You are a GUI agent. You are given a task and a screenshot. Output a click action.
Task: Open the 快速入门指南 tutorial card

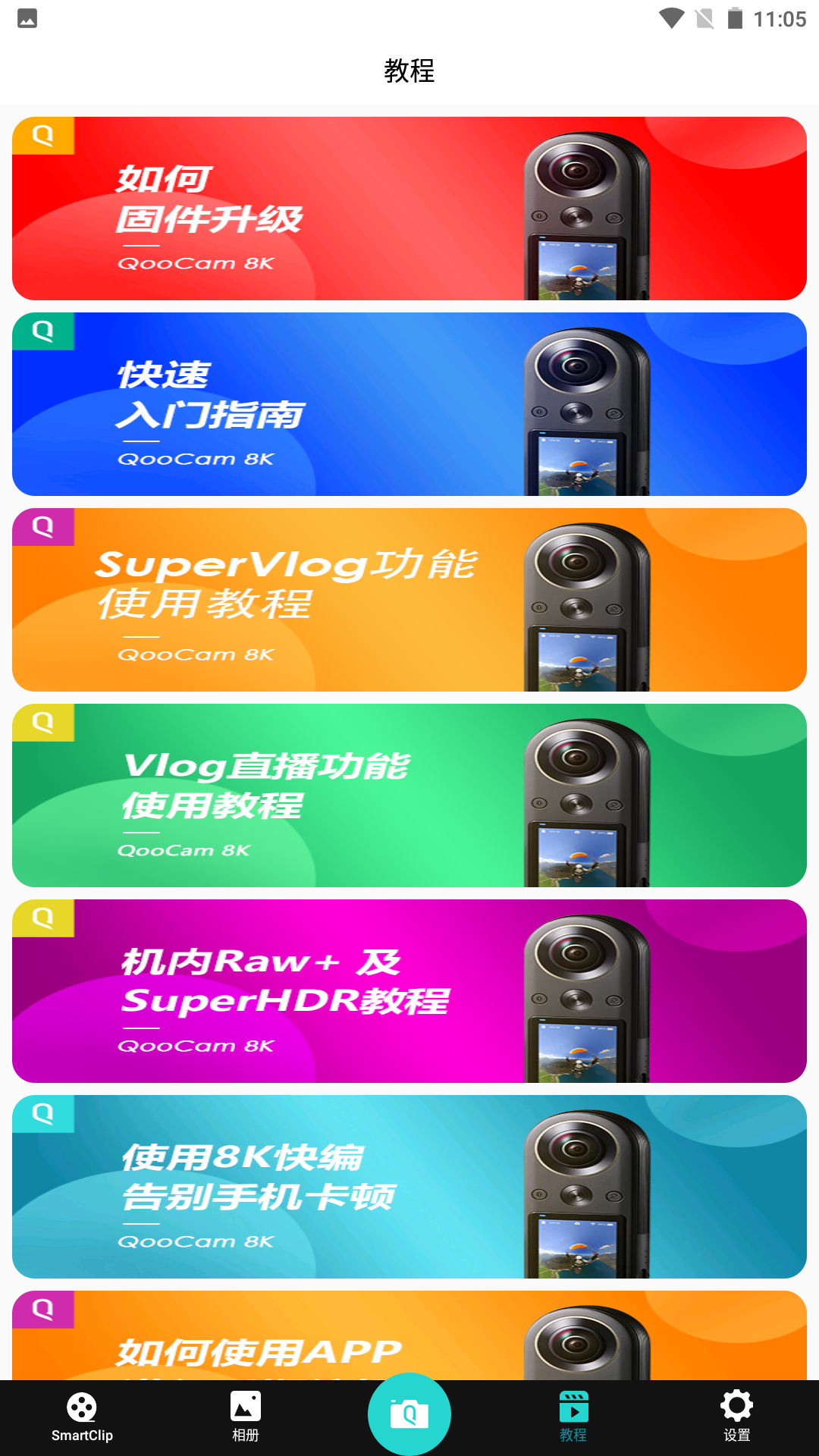point(409,404)
